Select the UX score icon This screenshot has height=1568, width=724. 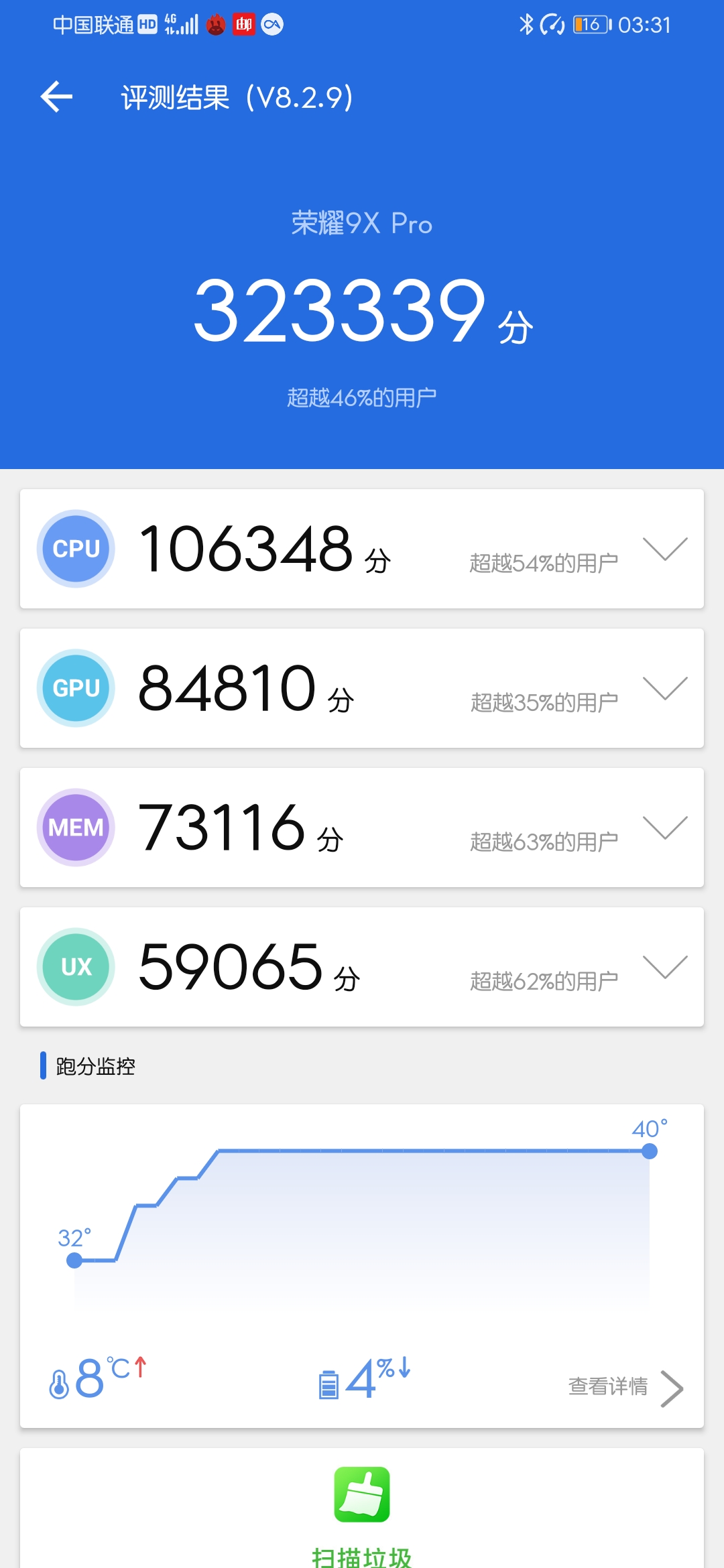click(x=75, y=967)
